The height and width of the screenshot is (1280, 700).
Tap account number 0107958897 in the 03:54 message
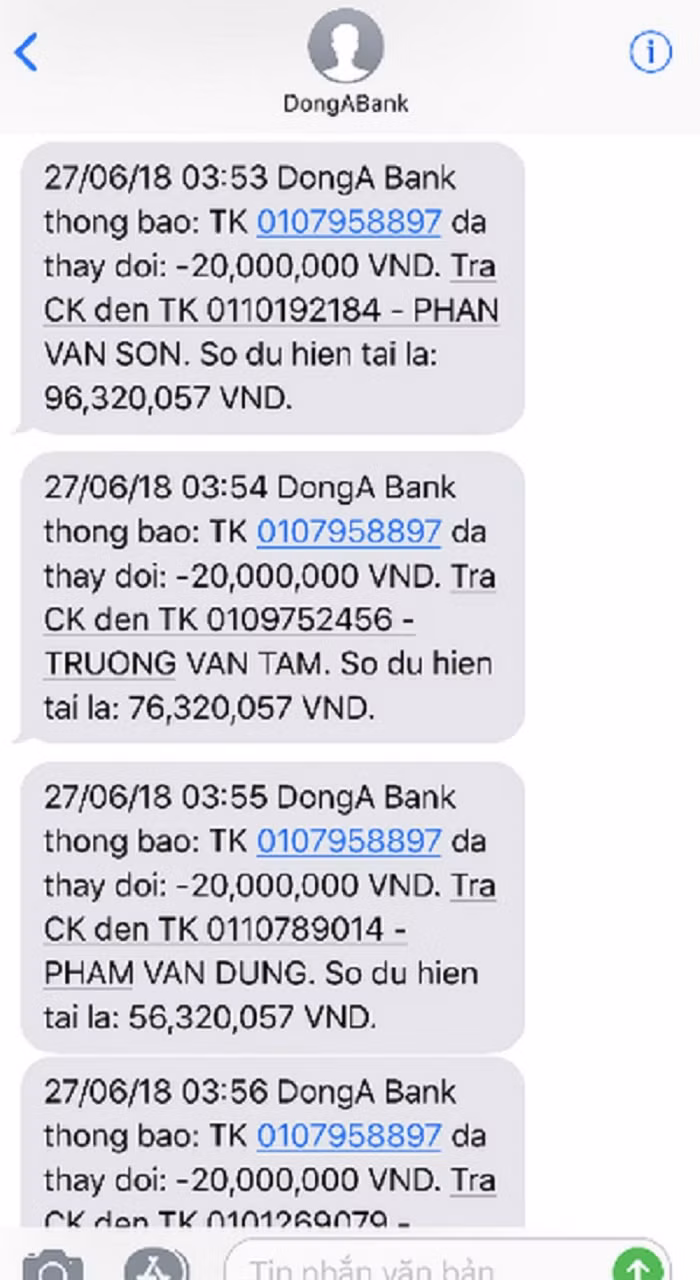tap(348, 532)
